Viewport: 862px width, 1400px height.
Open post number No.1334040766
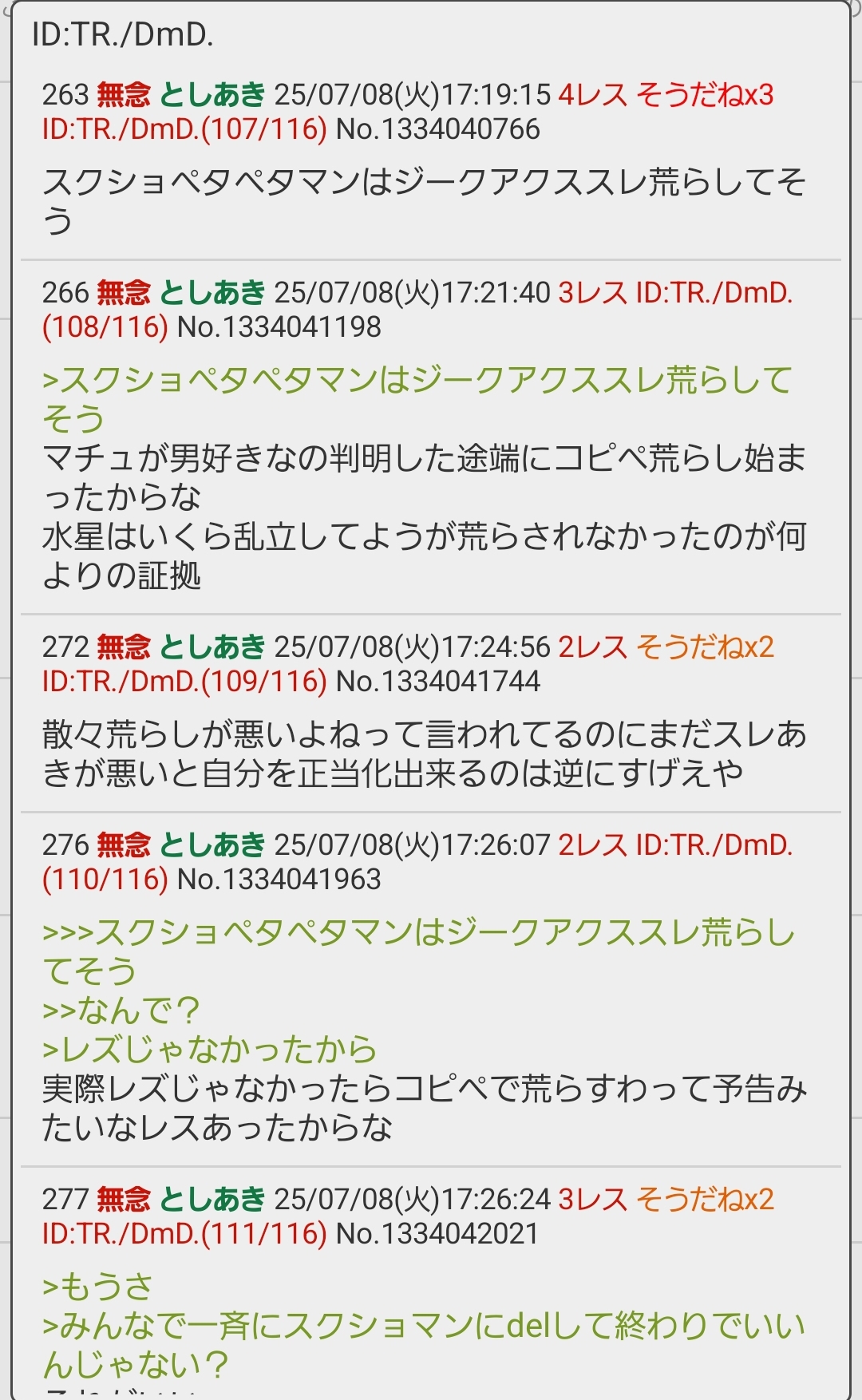click(x=438, y=129)
